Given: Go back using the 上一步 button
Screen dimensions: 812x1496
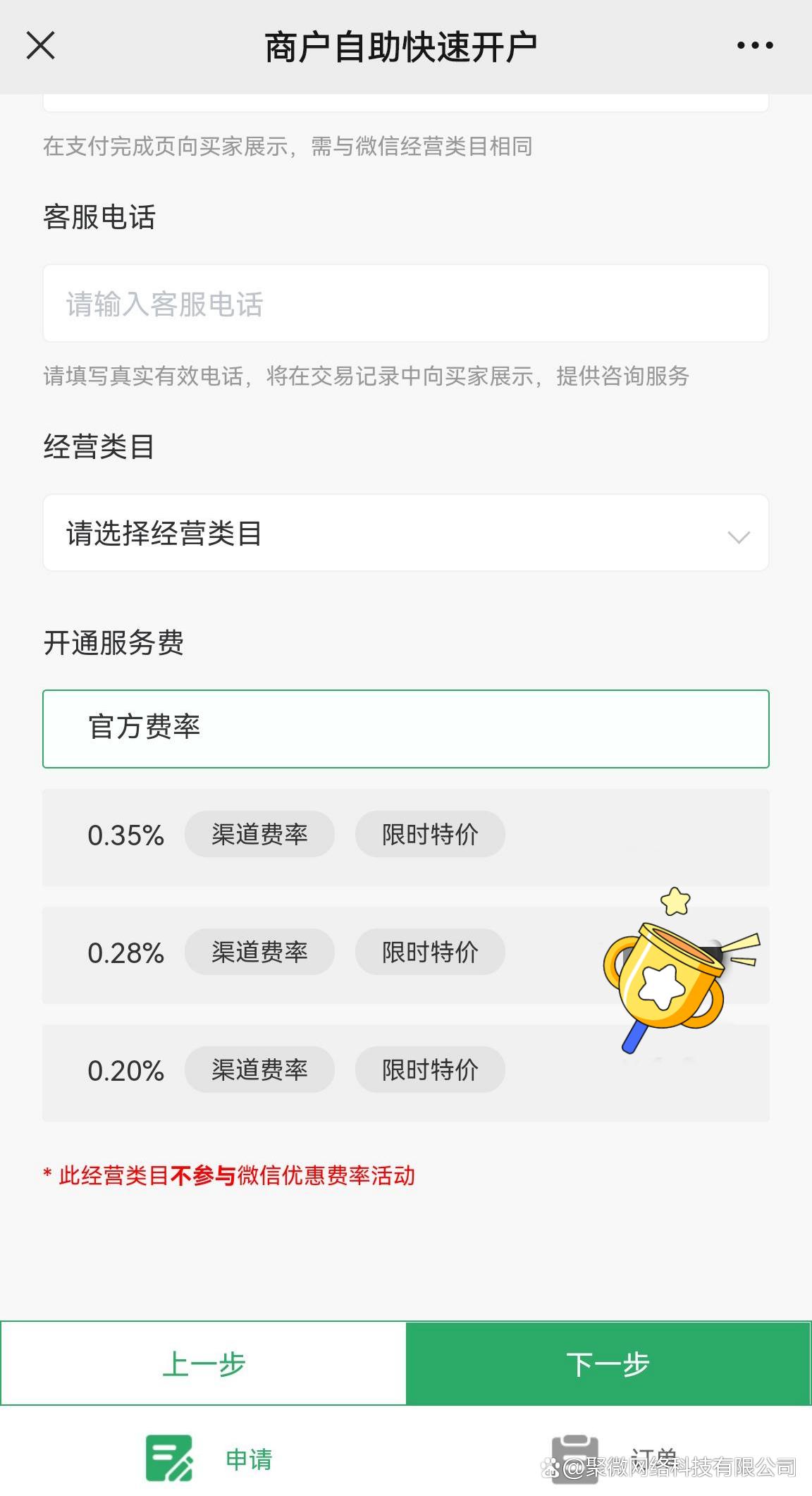Looking at the screenshot, I should (x=203, y=1363).
